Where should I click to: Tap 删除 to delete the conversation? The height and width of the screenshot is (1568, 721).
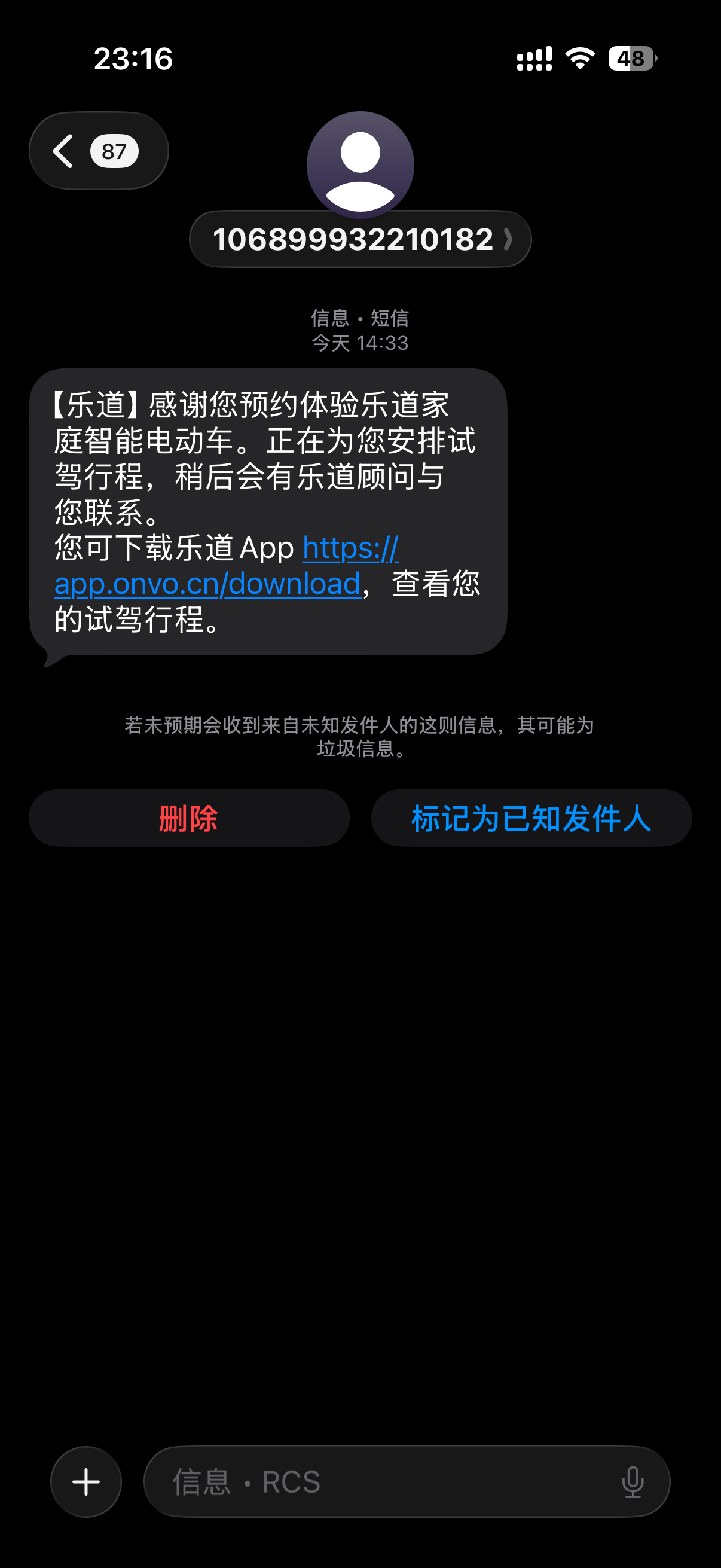click(x=188, y=819)
